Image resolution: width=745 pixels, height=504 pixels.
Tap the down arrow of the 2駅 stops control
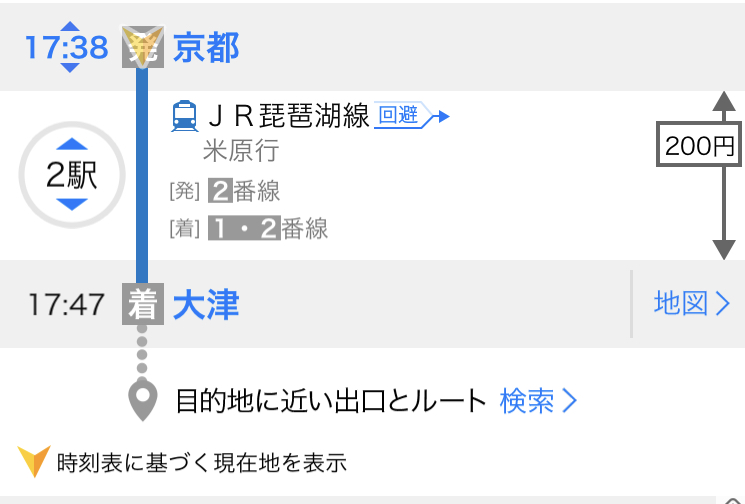click(x=72, y=205)
